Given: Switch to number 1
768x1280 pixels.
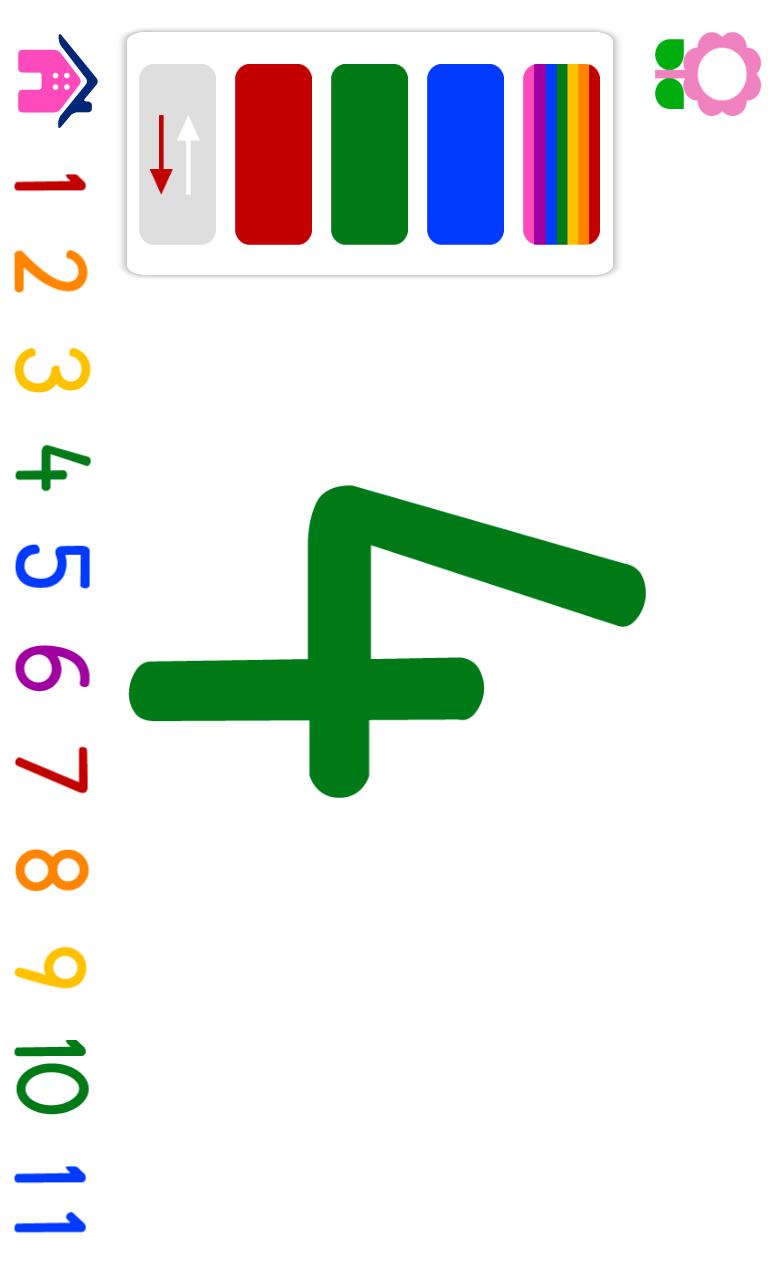Looking at the screenshot, I should click(52, 183).
